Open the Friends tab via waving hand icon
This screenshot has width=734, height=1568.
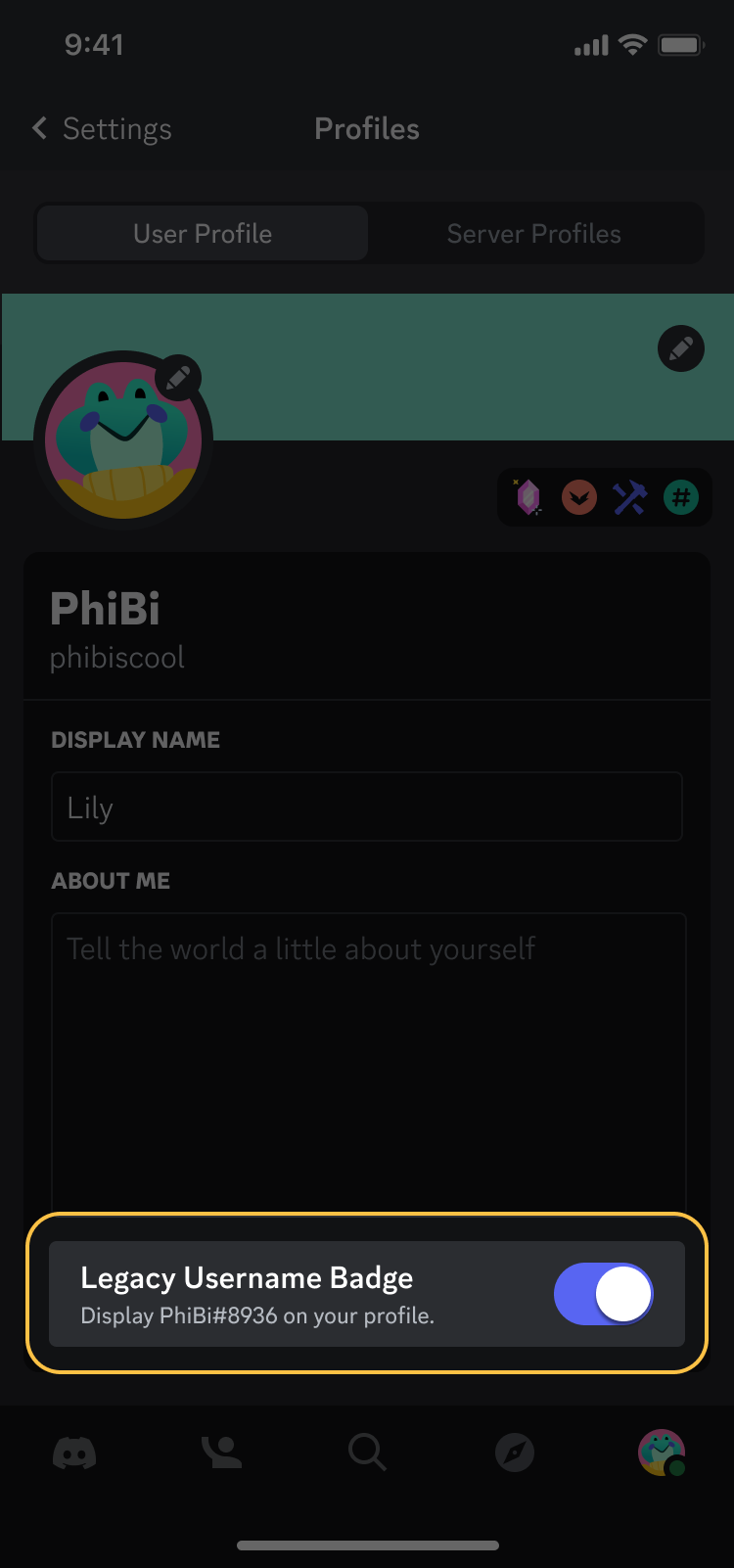click(220, 1453)
